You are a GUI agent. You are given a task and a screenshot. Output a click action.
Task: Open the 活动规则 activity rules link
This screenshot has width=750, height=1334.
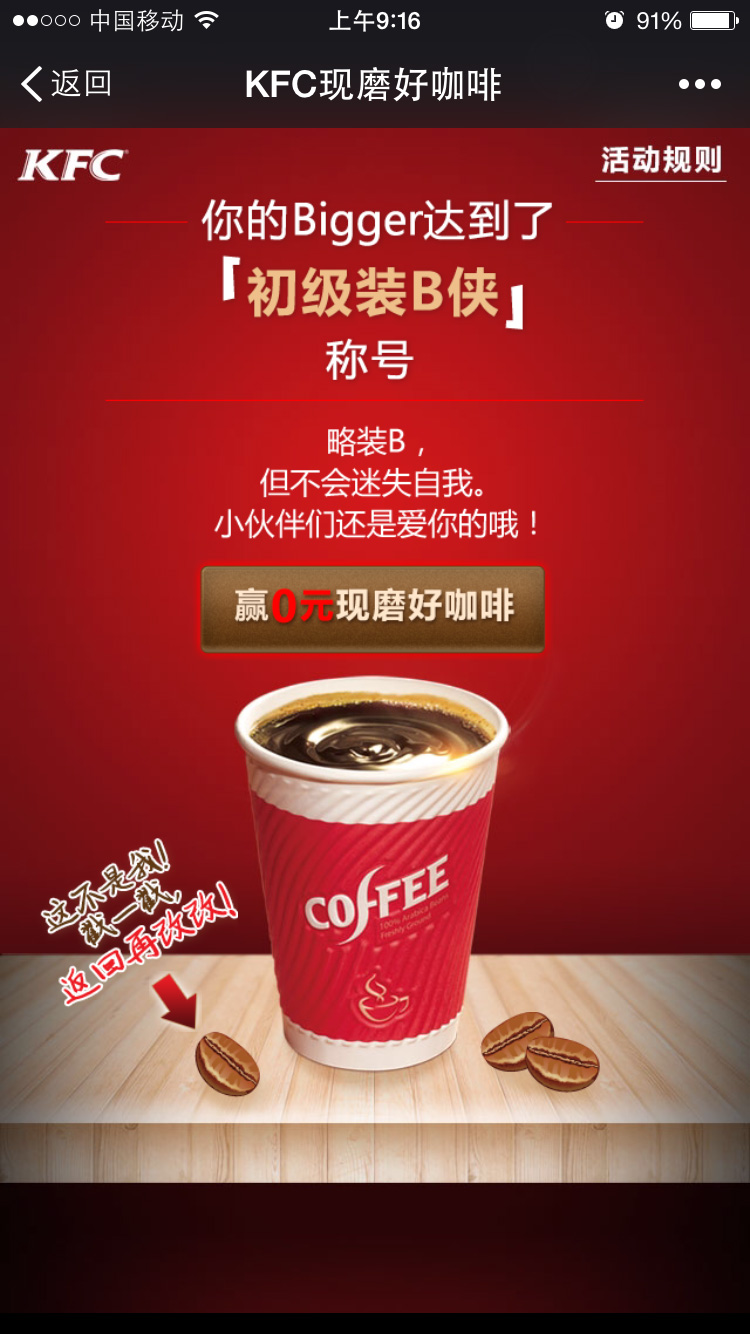click(661, 161)
